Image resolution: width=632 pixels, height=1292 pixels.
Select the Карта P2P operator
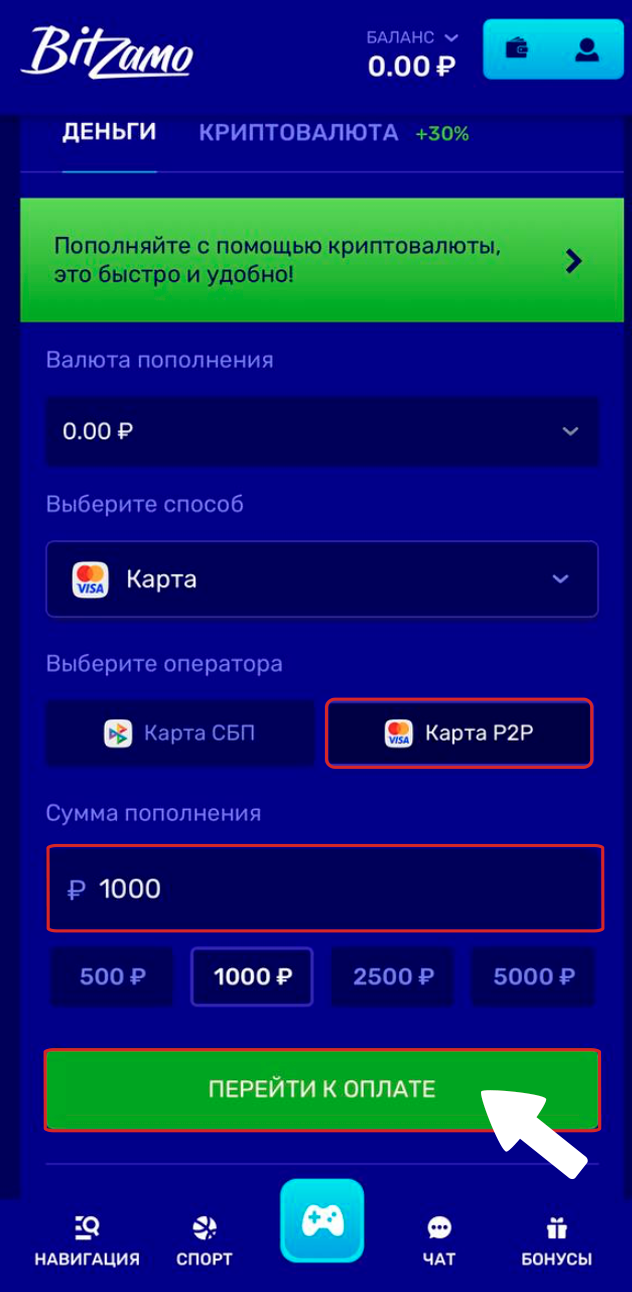click(x=459, y=733)
